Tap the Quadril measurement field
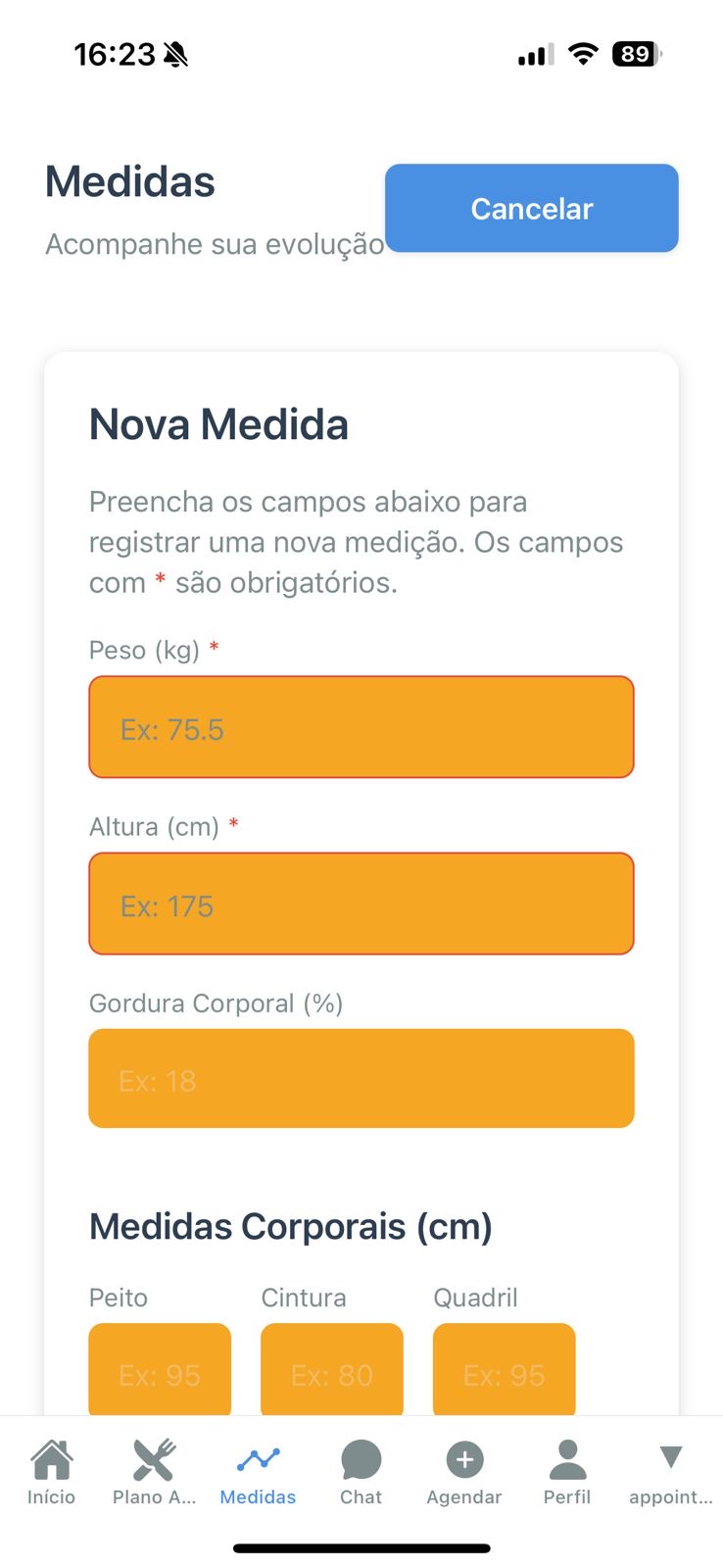This screenshot has height=1568, width=723. [x=504, y=1369]
